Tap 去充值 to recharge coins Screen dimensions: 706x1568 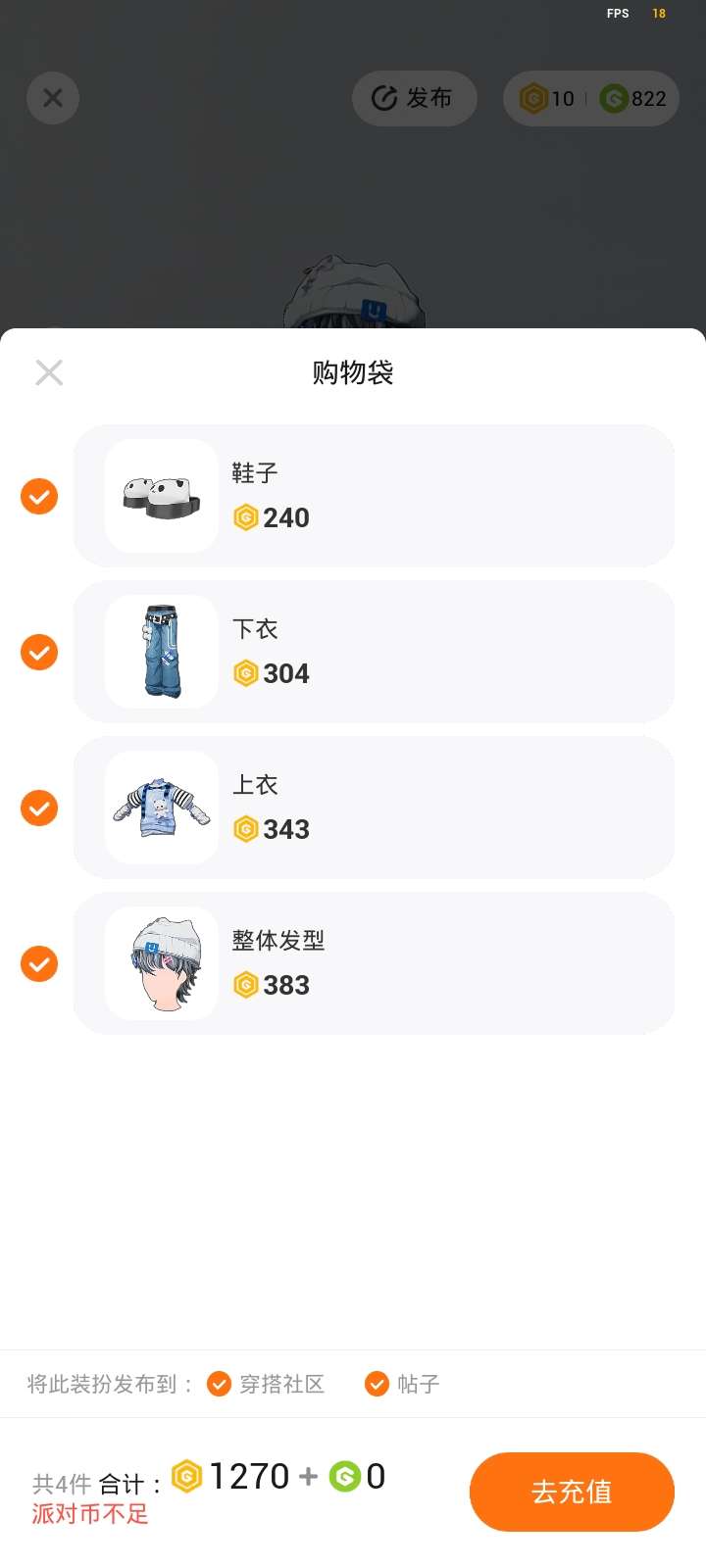pos(572,1492)
